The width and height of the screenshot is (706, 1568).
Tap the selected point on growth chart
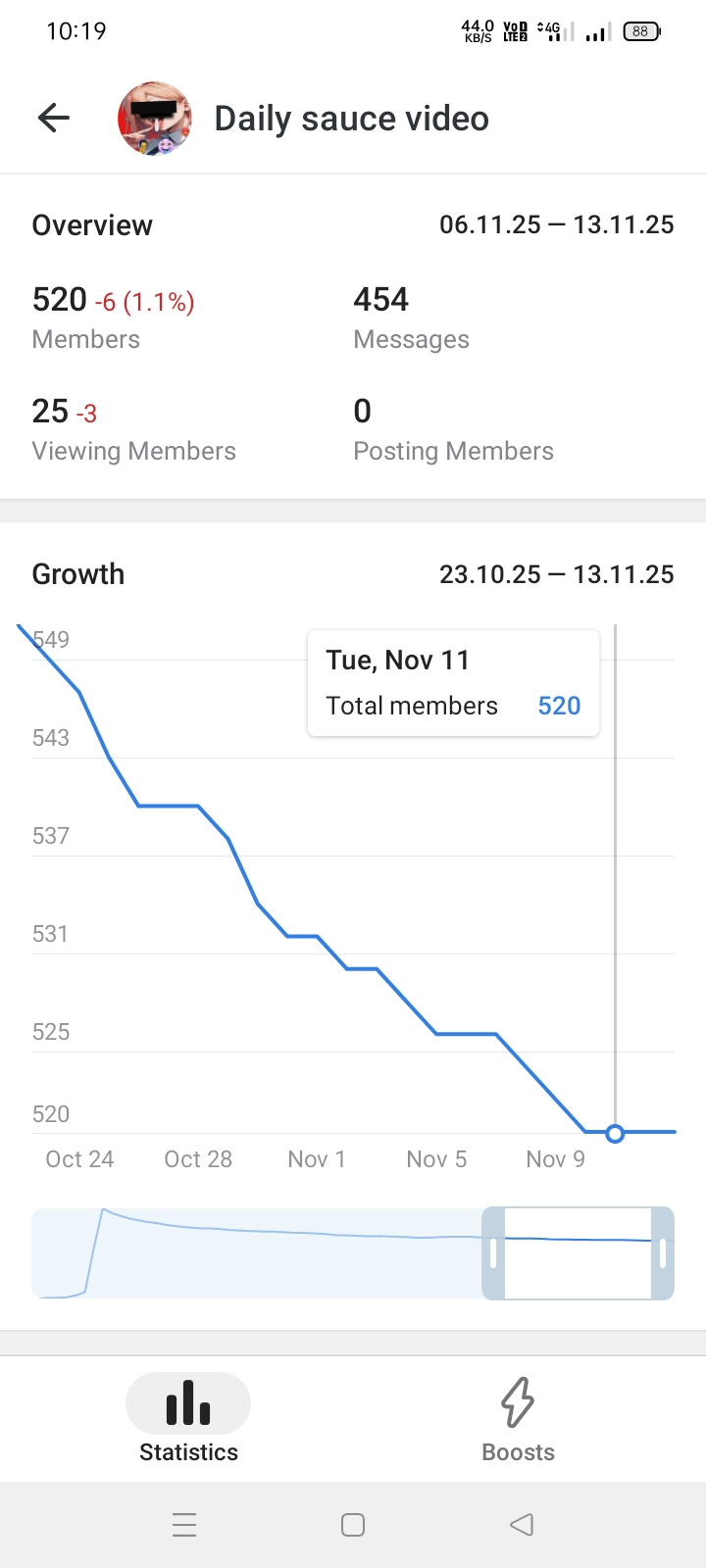(x=615, y=1133)
